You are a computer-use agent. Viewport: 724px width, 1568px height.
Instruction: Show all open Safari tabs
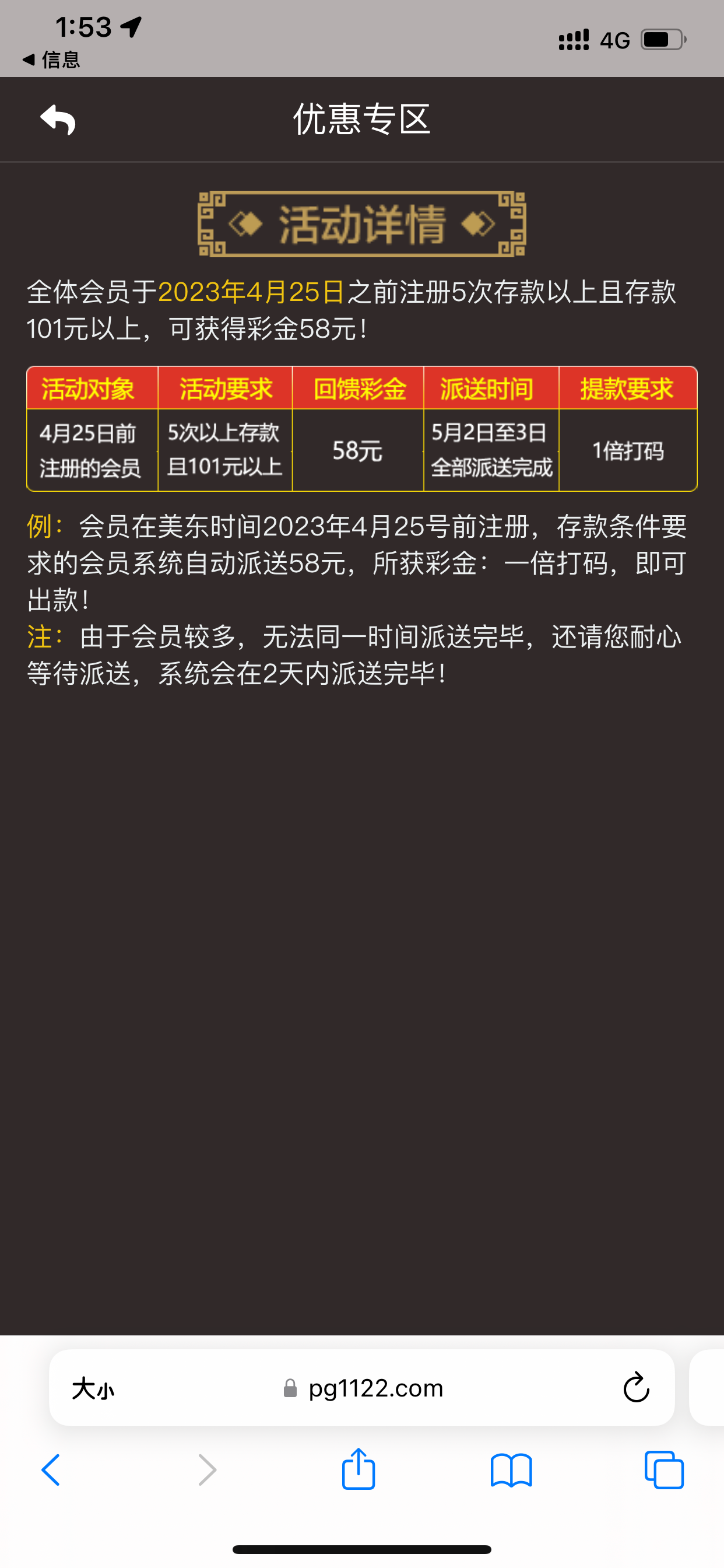(664, 1470)
